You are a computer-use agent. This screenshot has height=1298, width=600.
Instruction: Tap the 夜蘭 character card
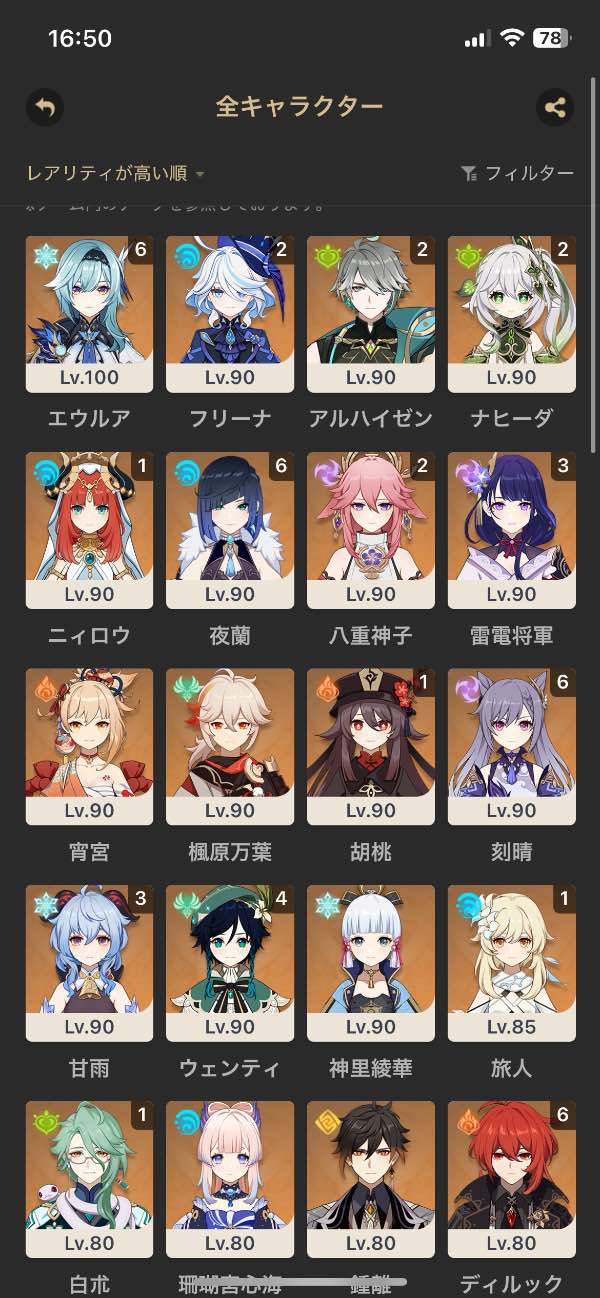point(230,530)
